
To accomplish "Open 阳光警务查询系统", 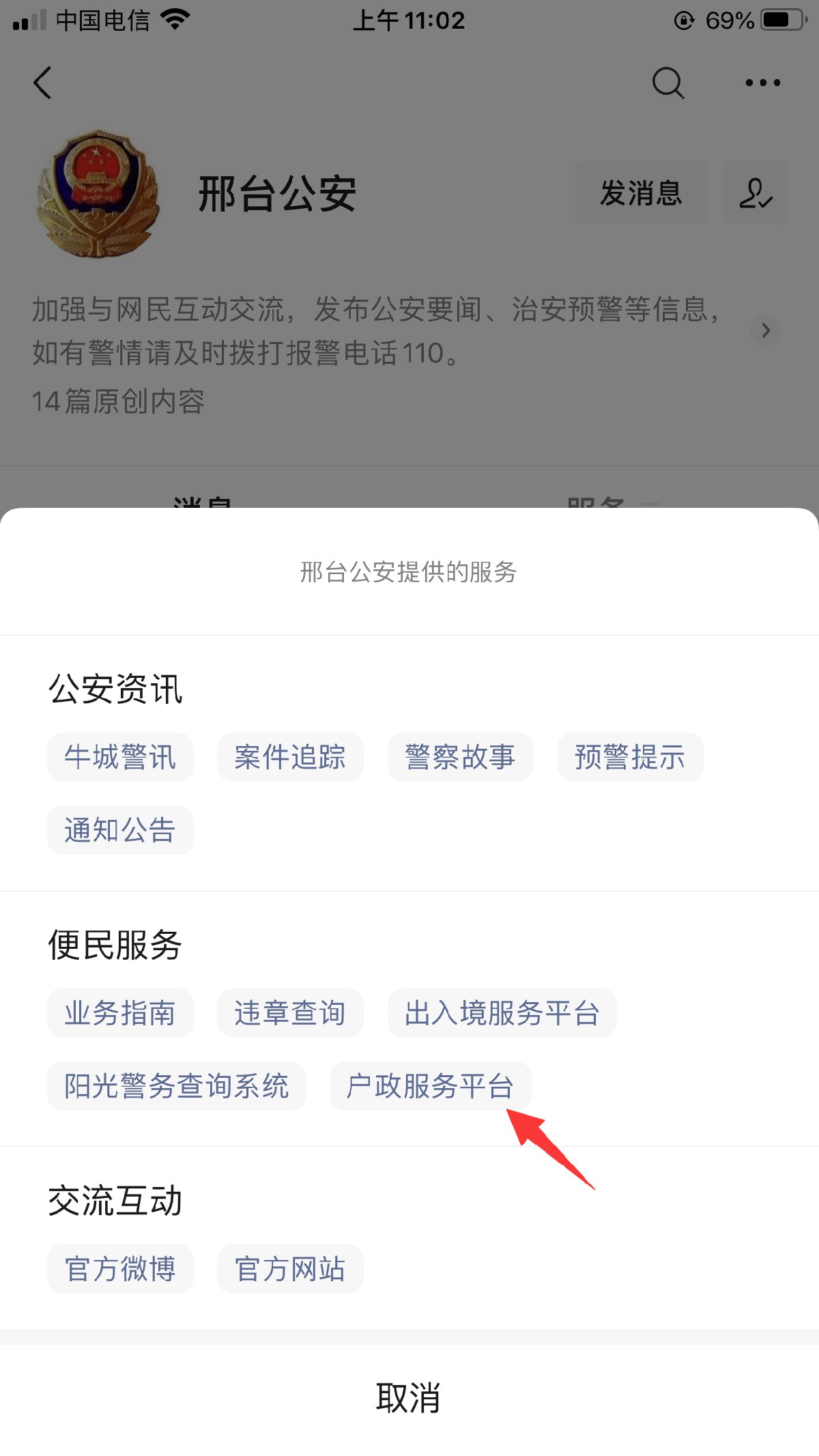I will click(176, 1086).
